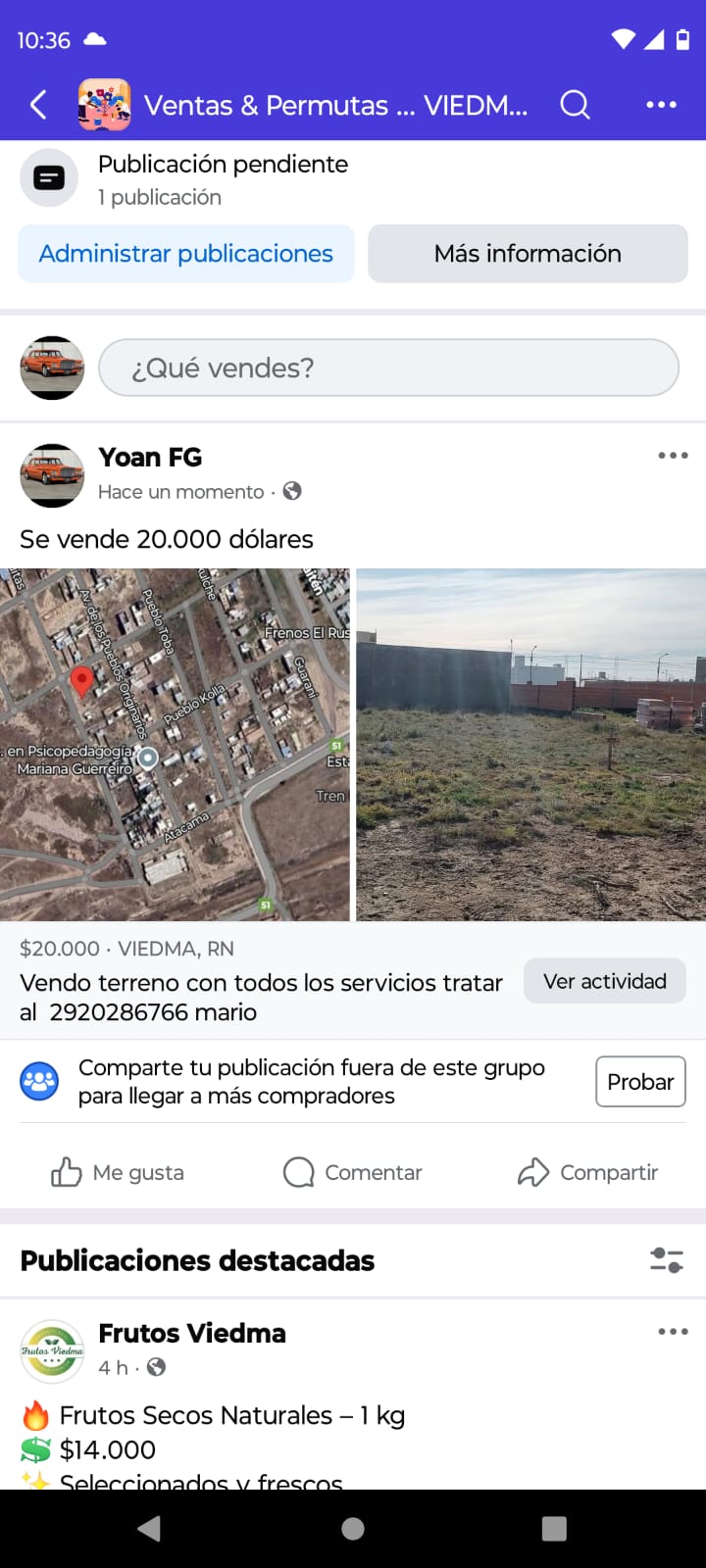Tap Probar to share outside the group
706x1568 pixels.
point(640,1082)
